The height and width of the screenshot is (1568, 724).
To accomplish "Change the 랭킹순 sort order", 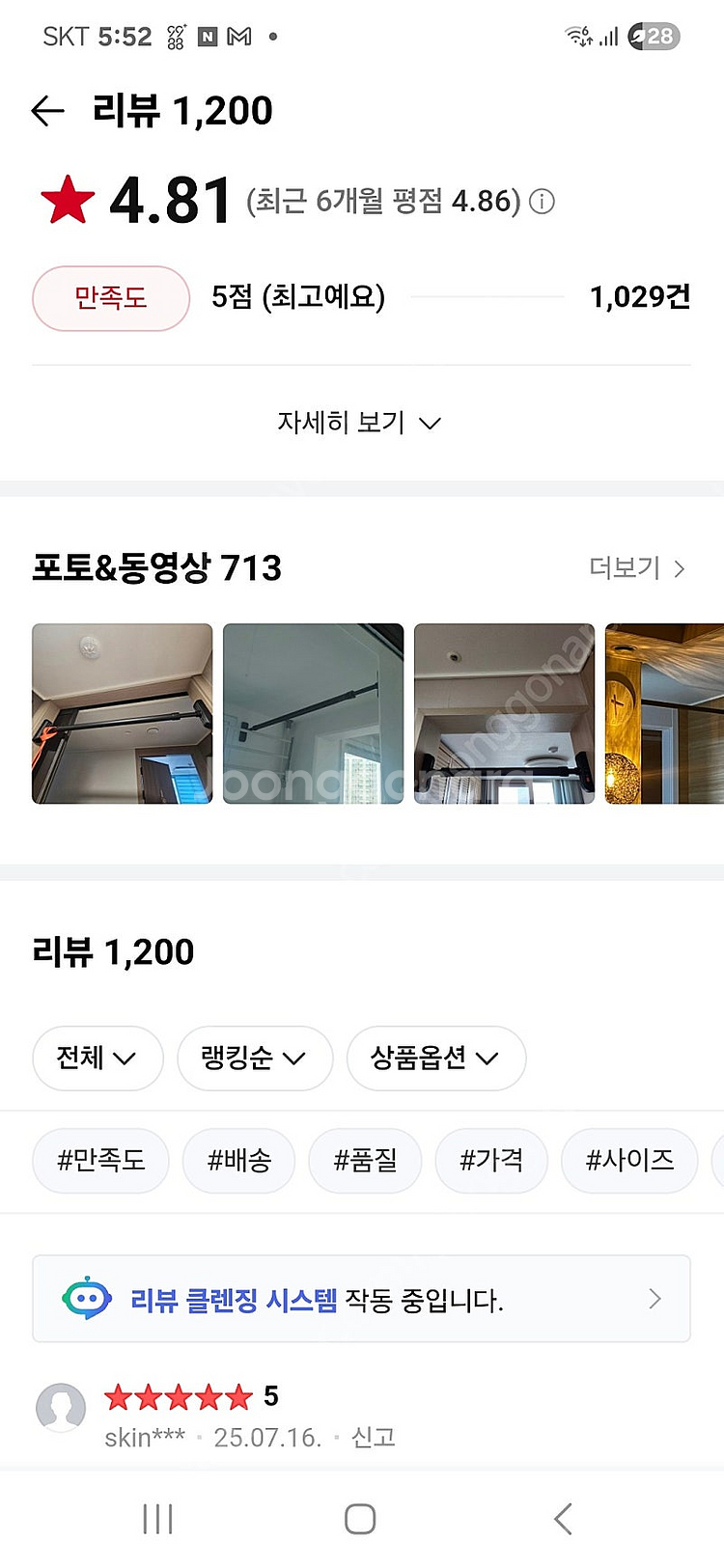I will click(x=255, y=1058).
